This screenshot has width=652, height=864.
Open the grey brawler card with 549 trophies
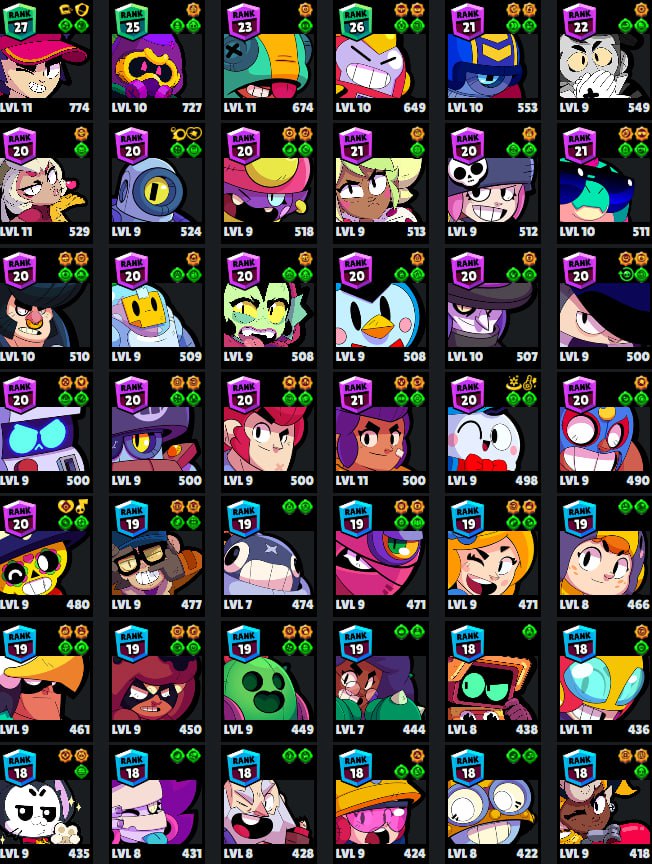(x=605, y=59)
